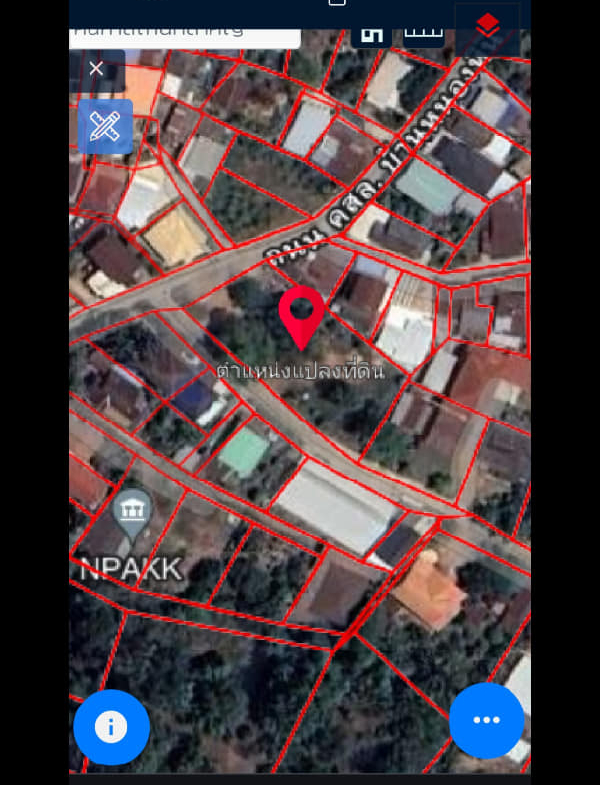Open the ruler and pencil drawing tool
This screenshot has height=785, width=600.
[105, 127]
